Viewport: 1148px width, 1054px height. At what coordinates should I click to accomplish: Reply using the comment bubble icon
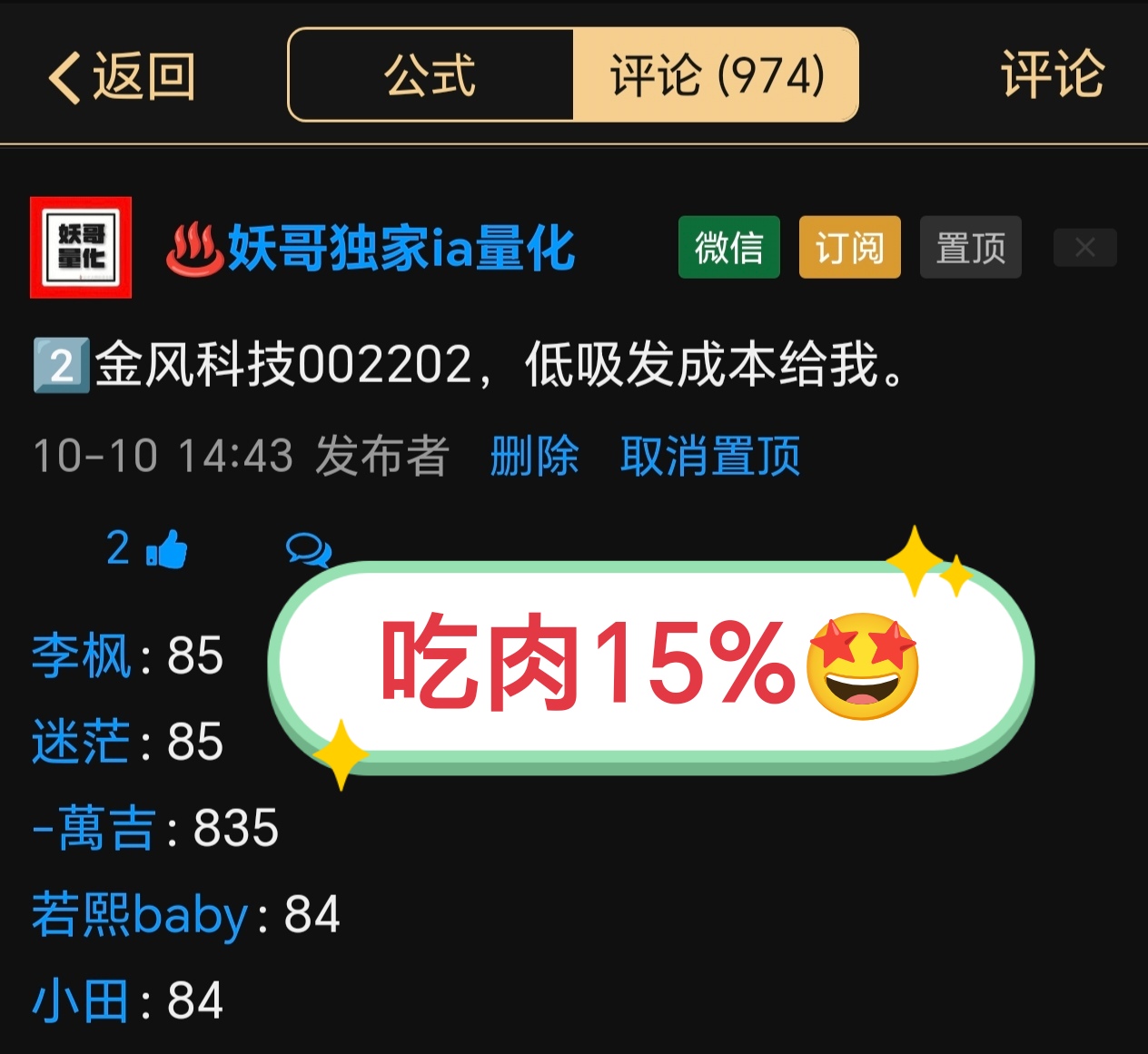tap(307, 549)
